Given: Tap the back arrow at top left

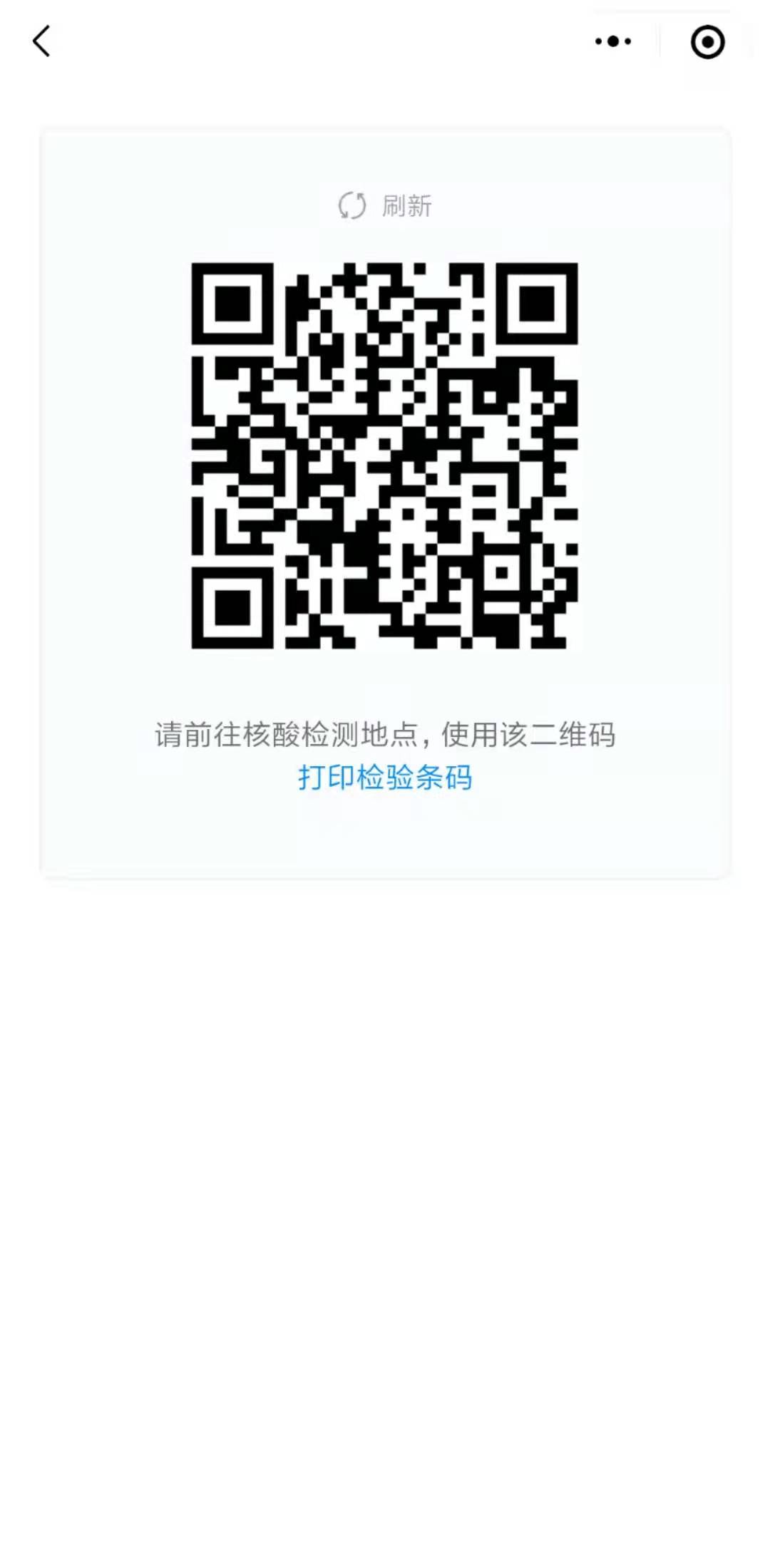Looking at the screenshot, I should (x=43, y=41).
